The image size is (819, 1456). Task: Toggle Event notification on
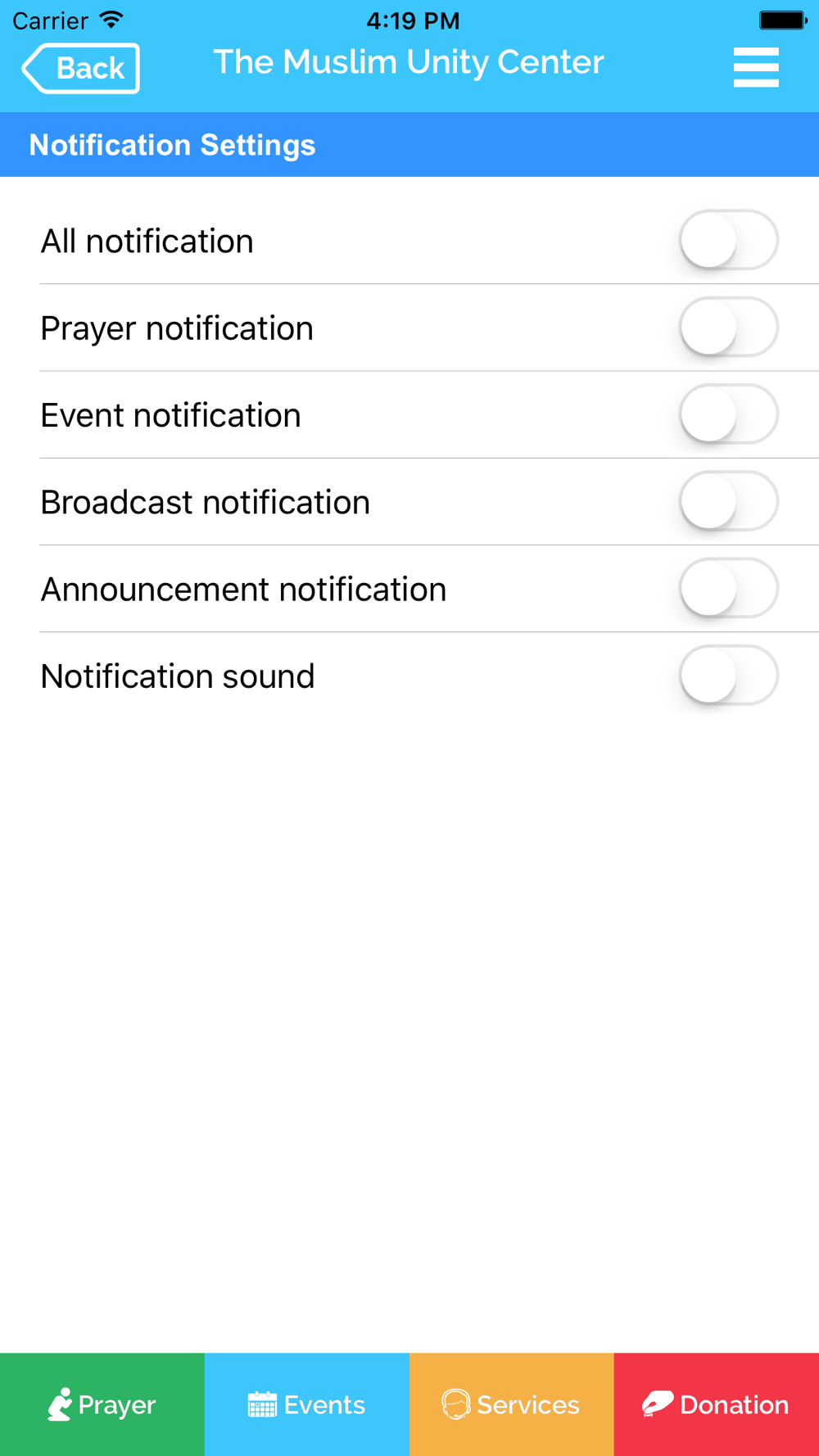coord(728,414)
